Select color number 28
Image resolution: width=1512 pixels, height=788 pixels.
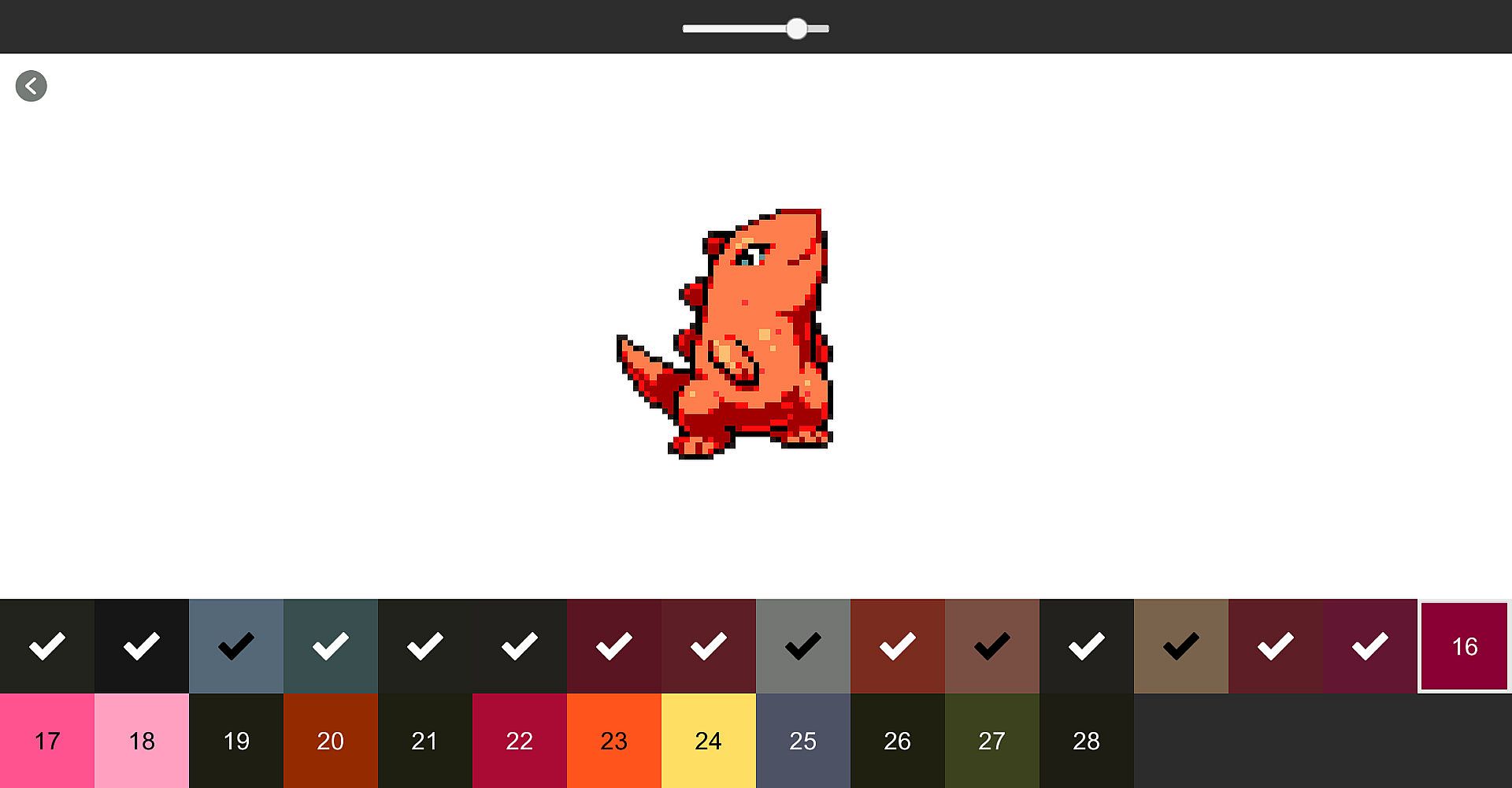[1087, 741]
